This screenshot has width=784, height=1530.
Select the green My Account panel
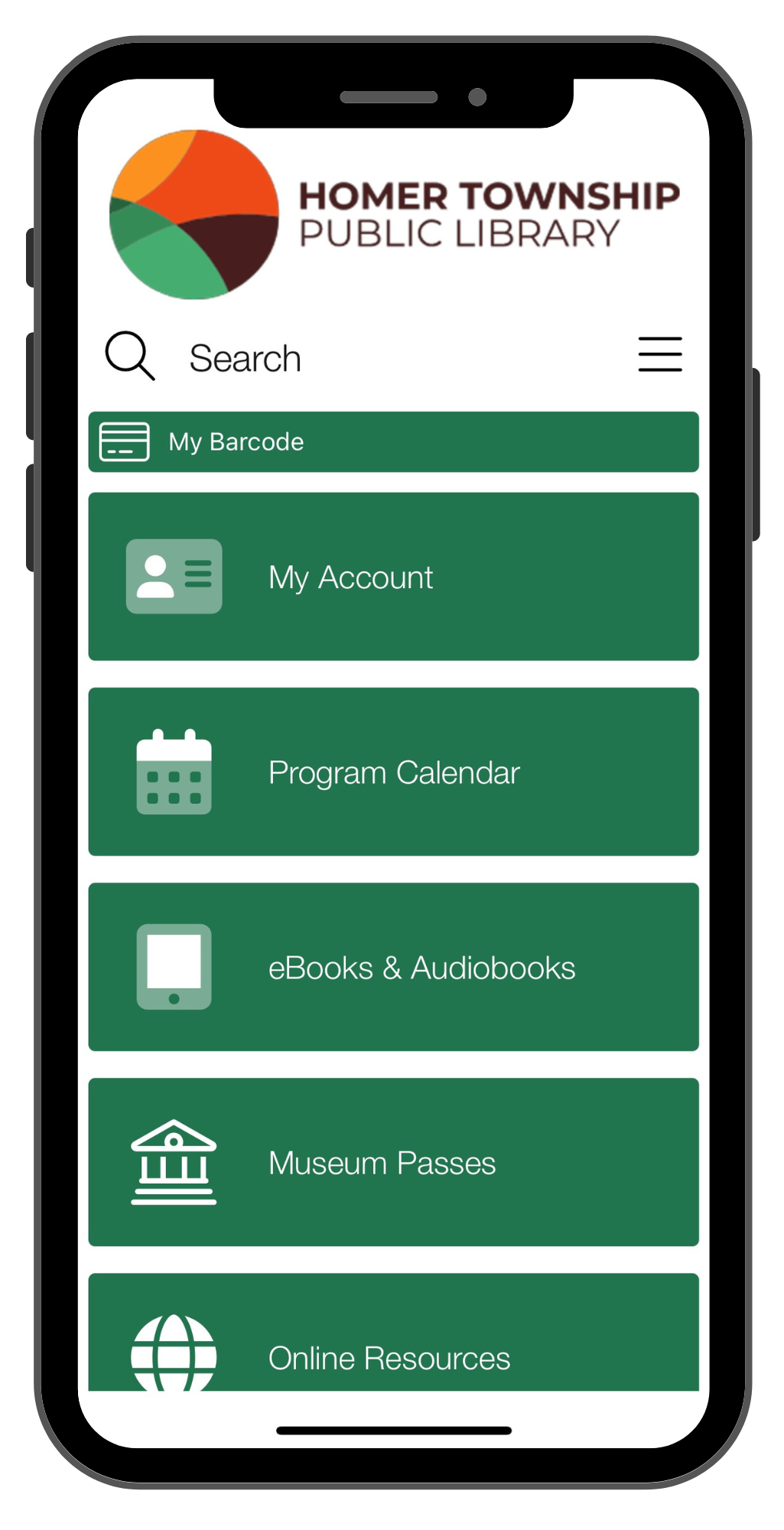click(x=394, y=577)
